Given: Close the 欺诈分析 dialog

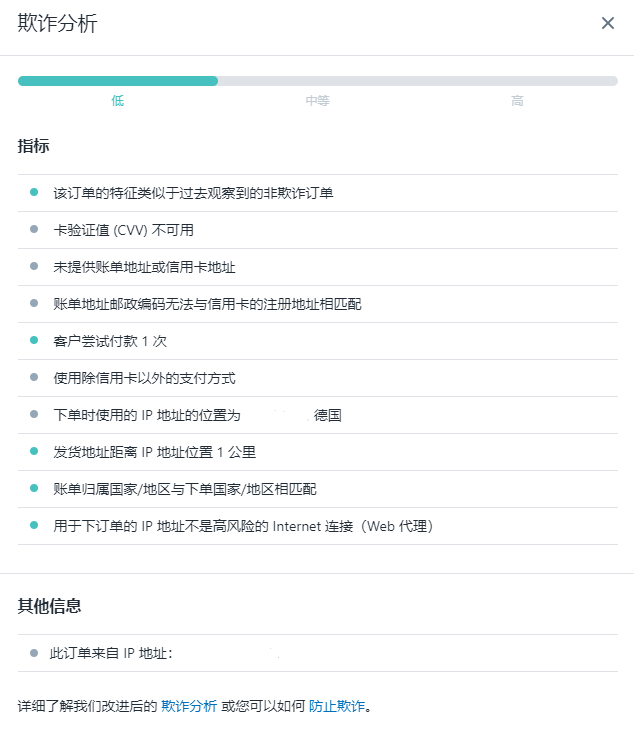Looking at the screenshot, I should 607,23.
